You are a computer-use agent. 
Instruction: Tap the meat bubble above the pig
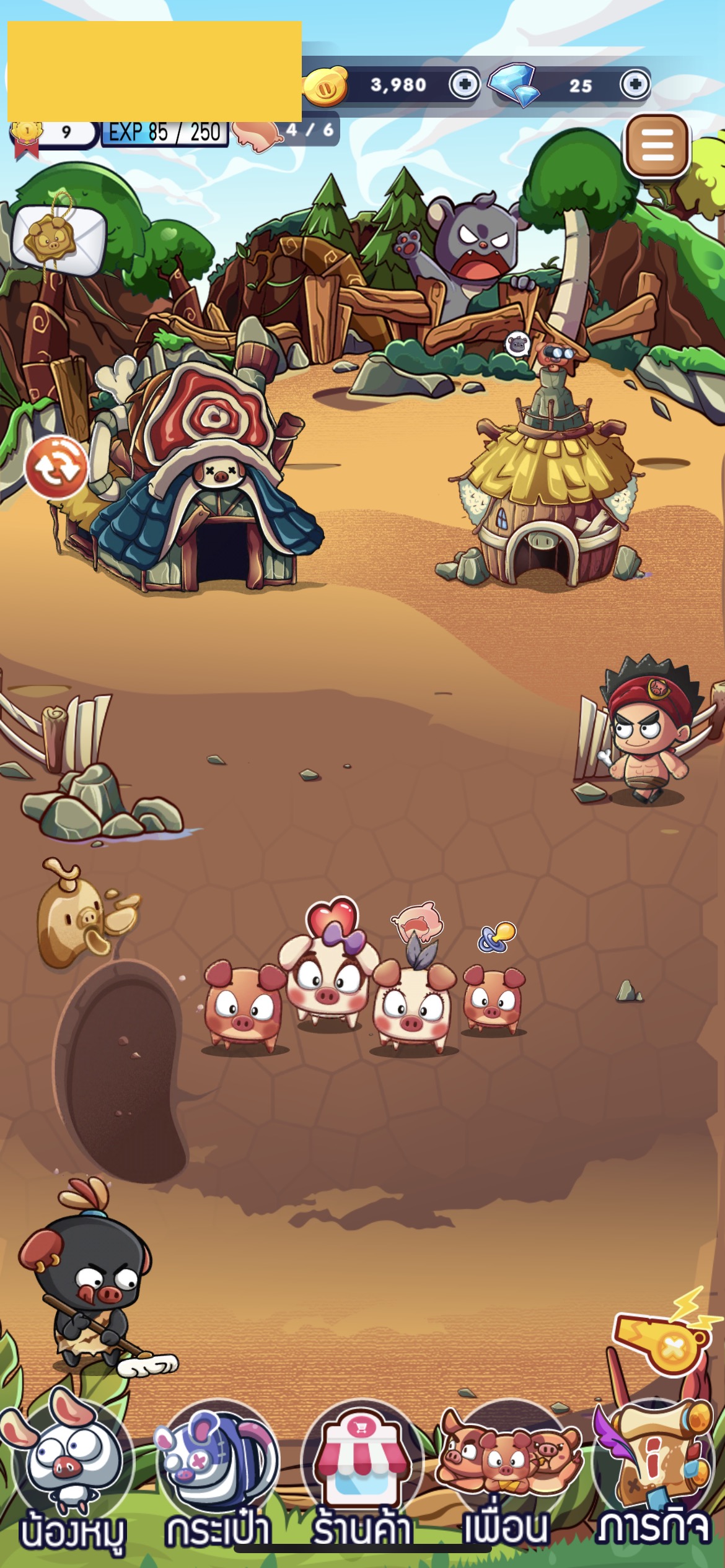(418, 921)
